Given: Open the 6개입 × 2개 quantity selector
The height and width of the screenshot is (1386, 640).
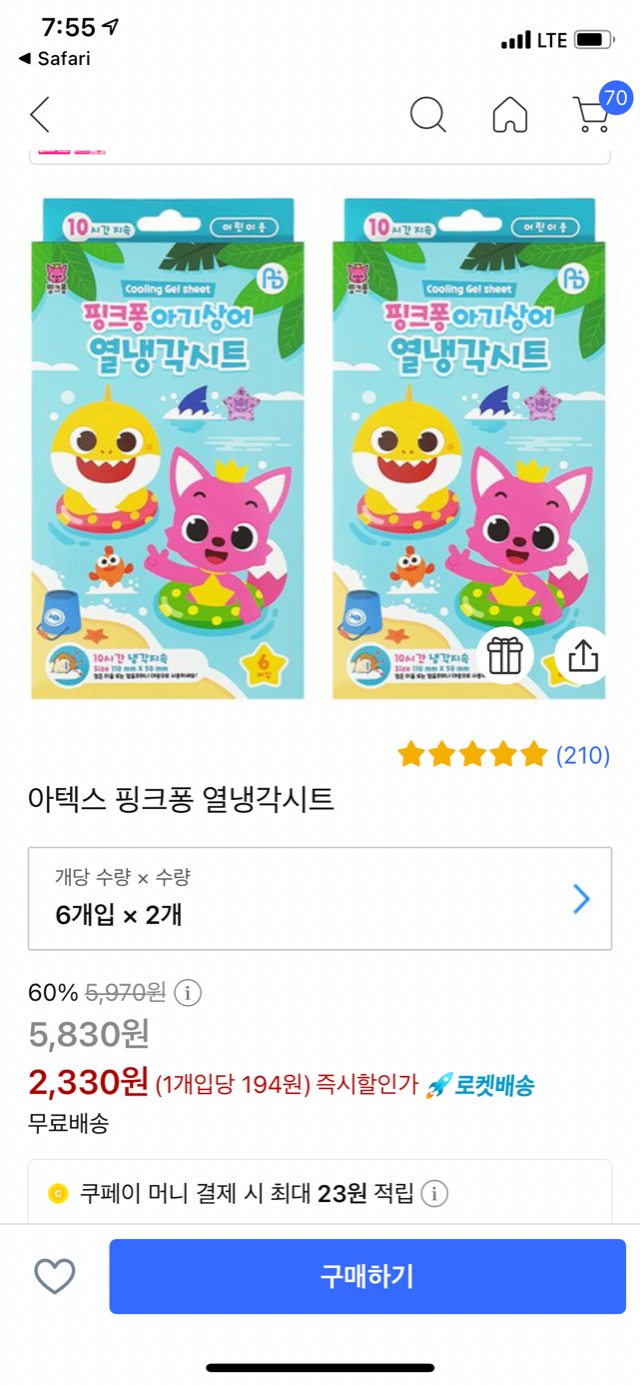Looking at the screenshot, I should click(x=320, y=898).
